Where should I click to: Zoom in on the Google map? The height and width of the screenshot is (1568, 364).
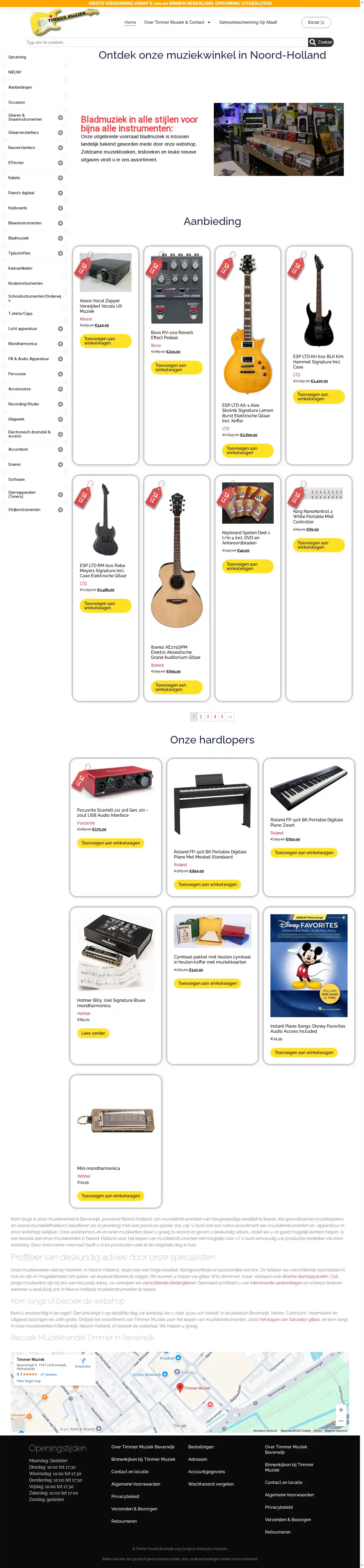(341, 1410)
